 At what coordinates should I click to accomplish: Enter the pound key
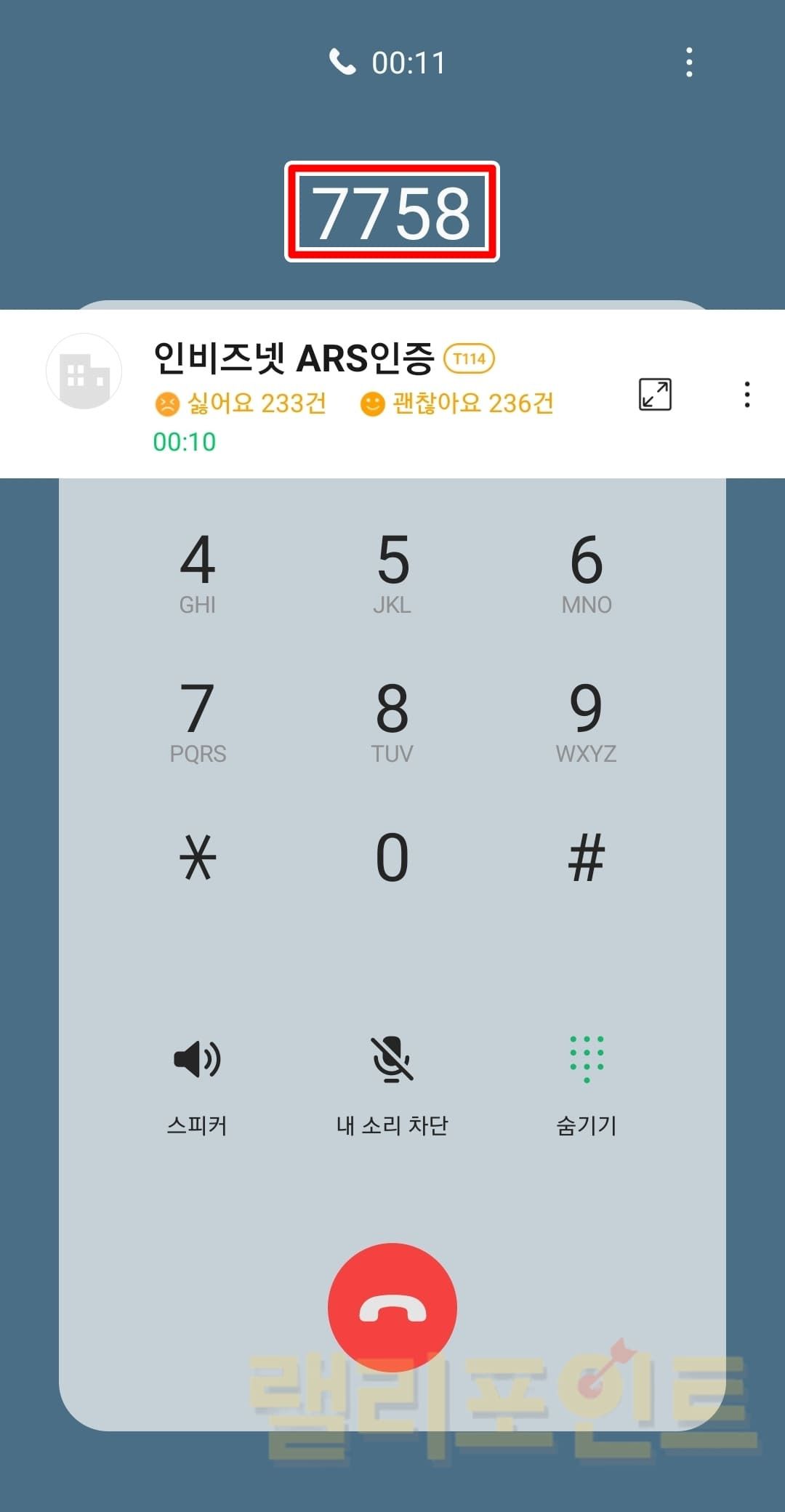[x=587, y=858]
